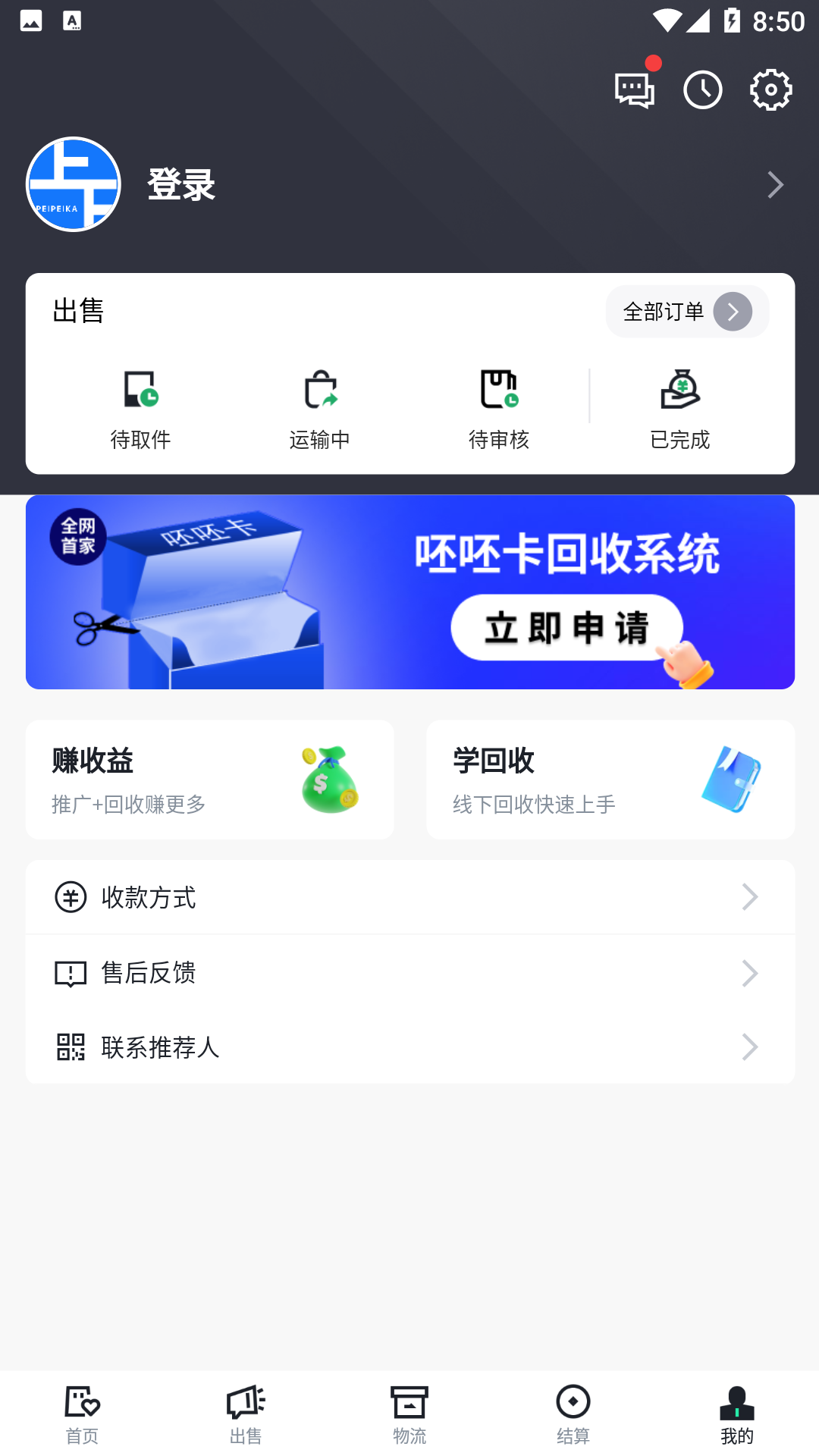Open the 收款方式 payment method icon
The height and width of the screenshot is (1456, 819).
tap(71, 897)
